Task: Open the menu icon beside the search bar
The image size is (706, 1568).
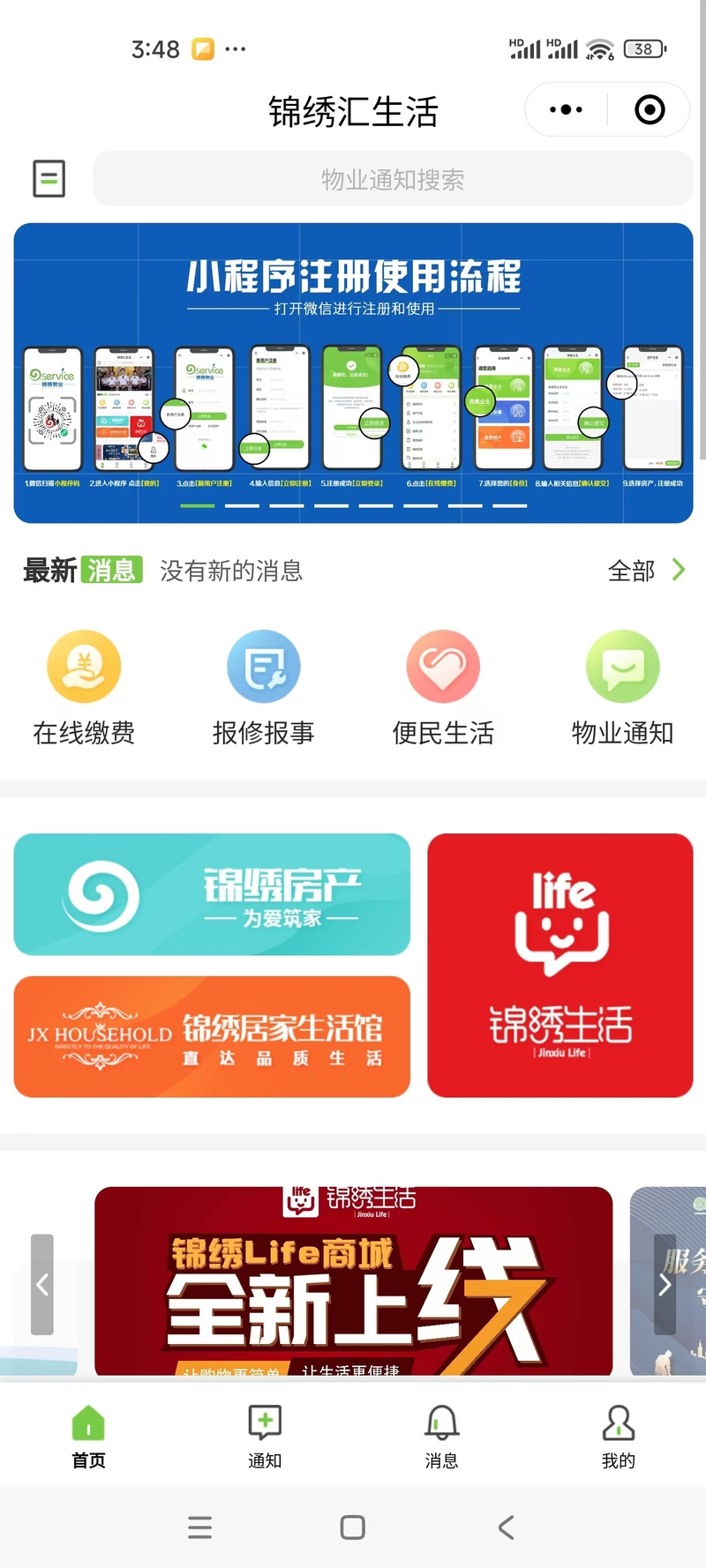Action: click(x=49, y=178)
